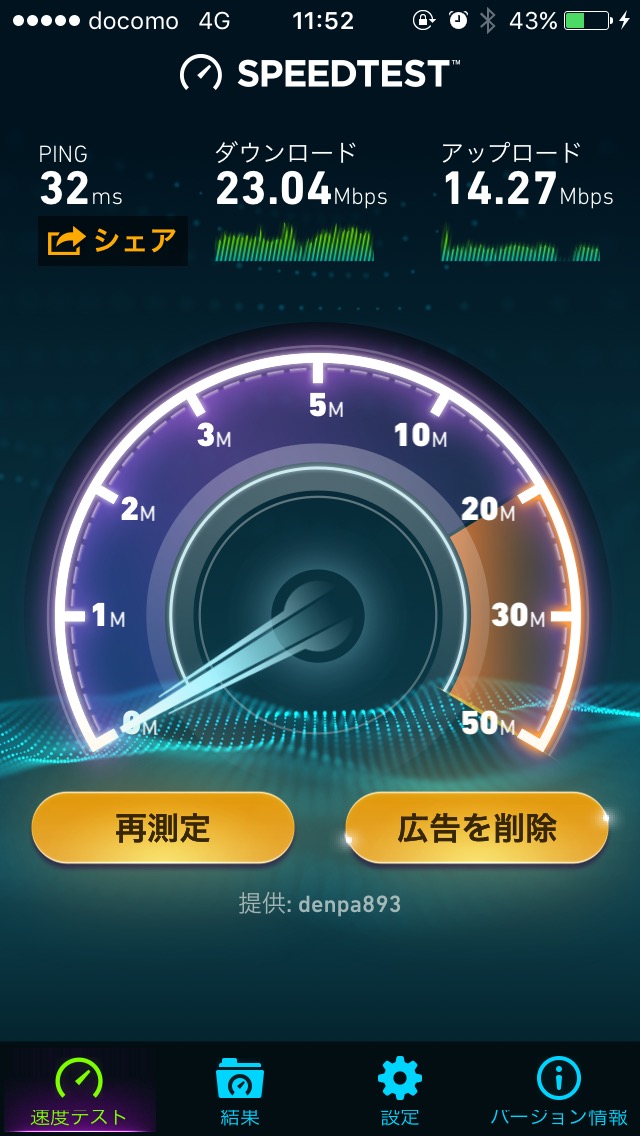Run the test again with 再測定
The width and height of the screenshot is (640, 1136).
coord(163,827)
